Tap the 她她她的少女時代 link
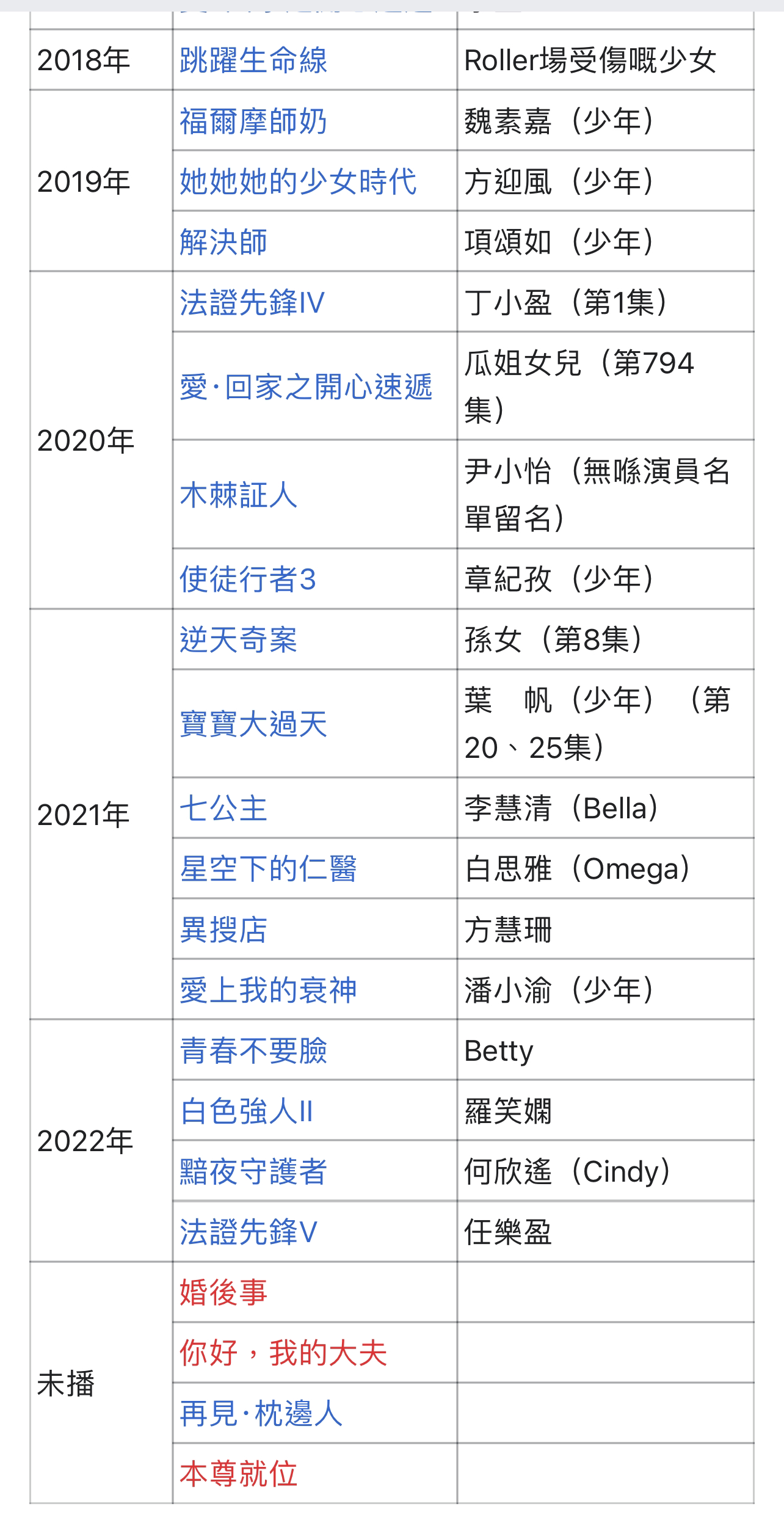784x1520 pixels. 298,181
